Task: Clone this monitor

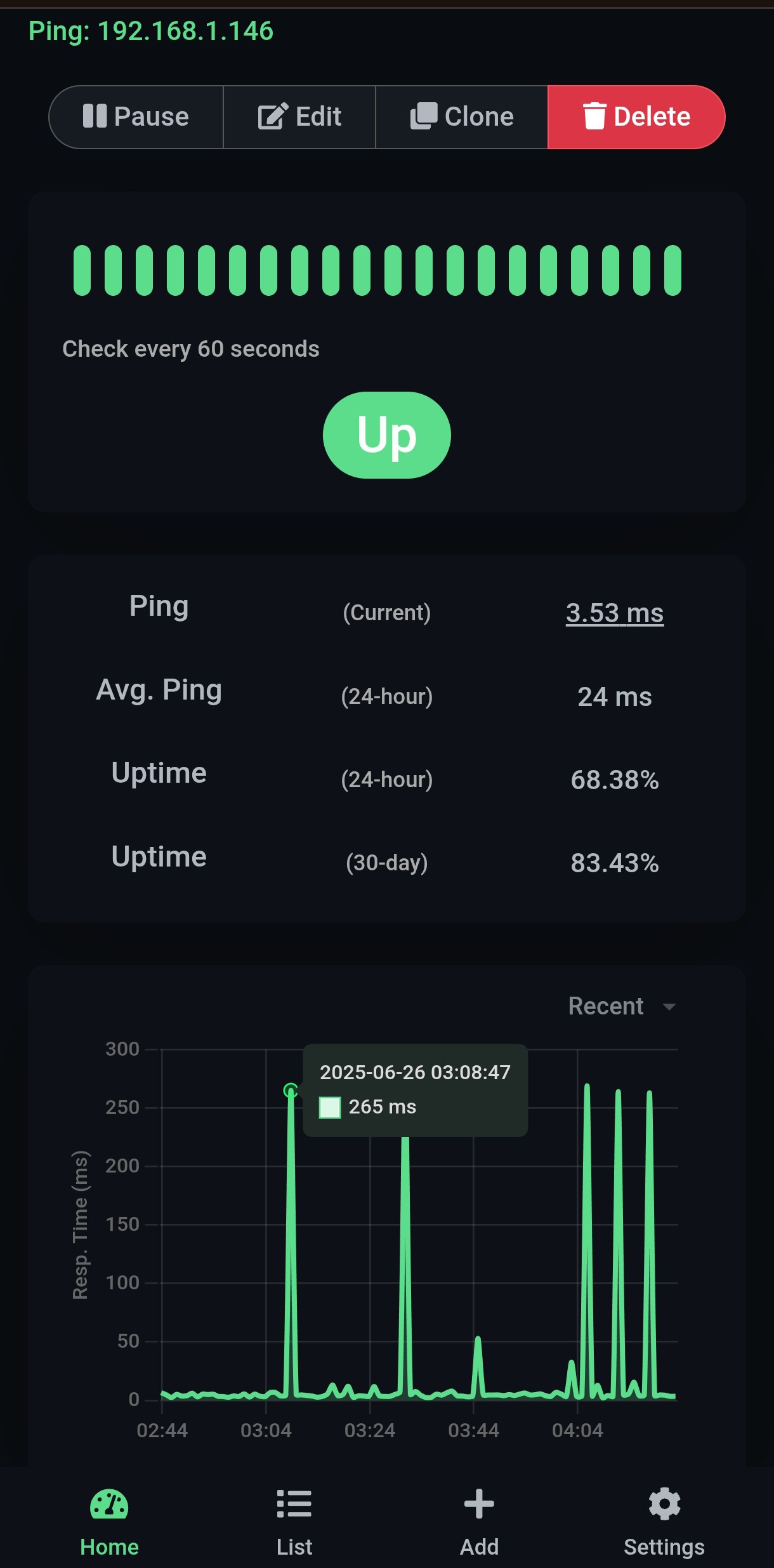Action: 462,117
